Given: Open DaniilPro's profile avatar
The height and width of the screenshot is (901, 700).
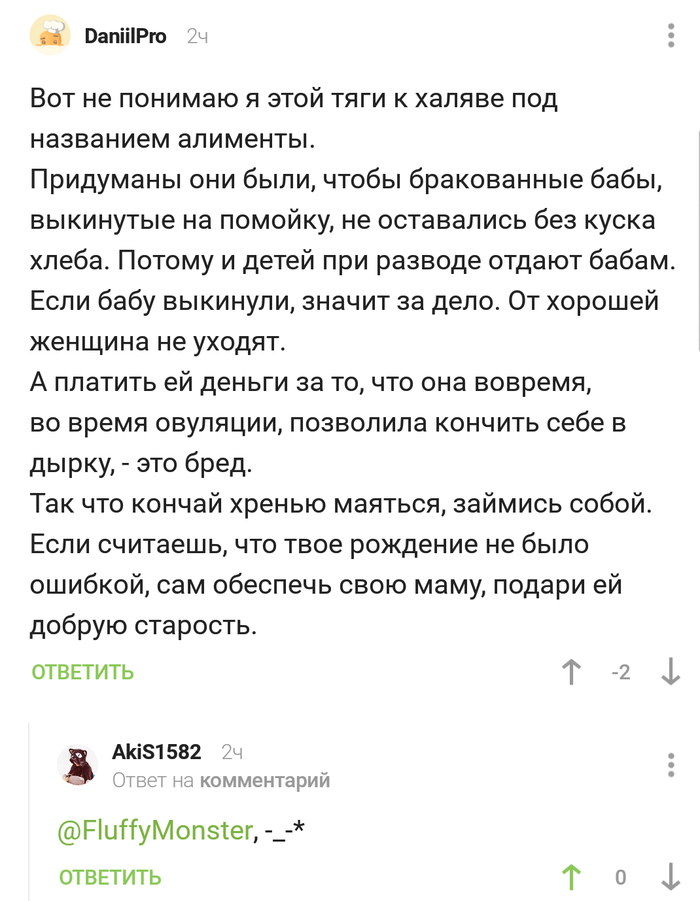Looking at the screenshot, I should 50,35.
